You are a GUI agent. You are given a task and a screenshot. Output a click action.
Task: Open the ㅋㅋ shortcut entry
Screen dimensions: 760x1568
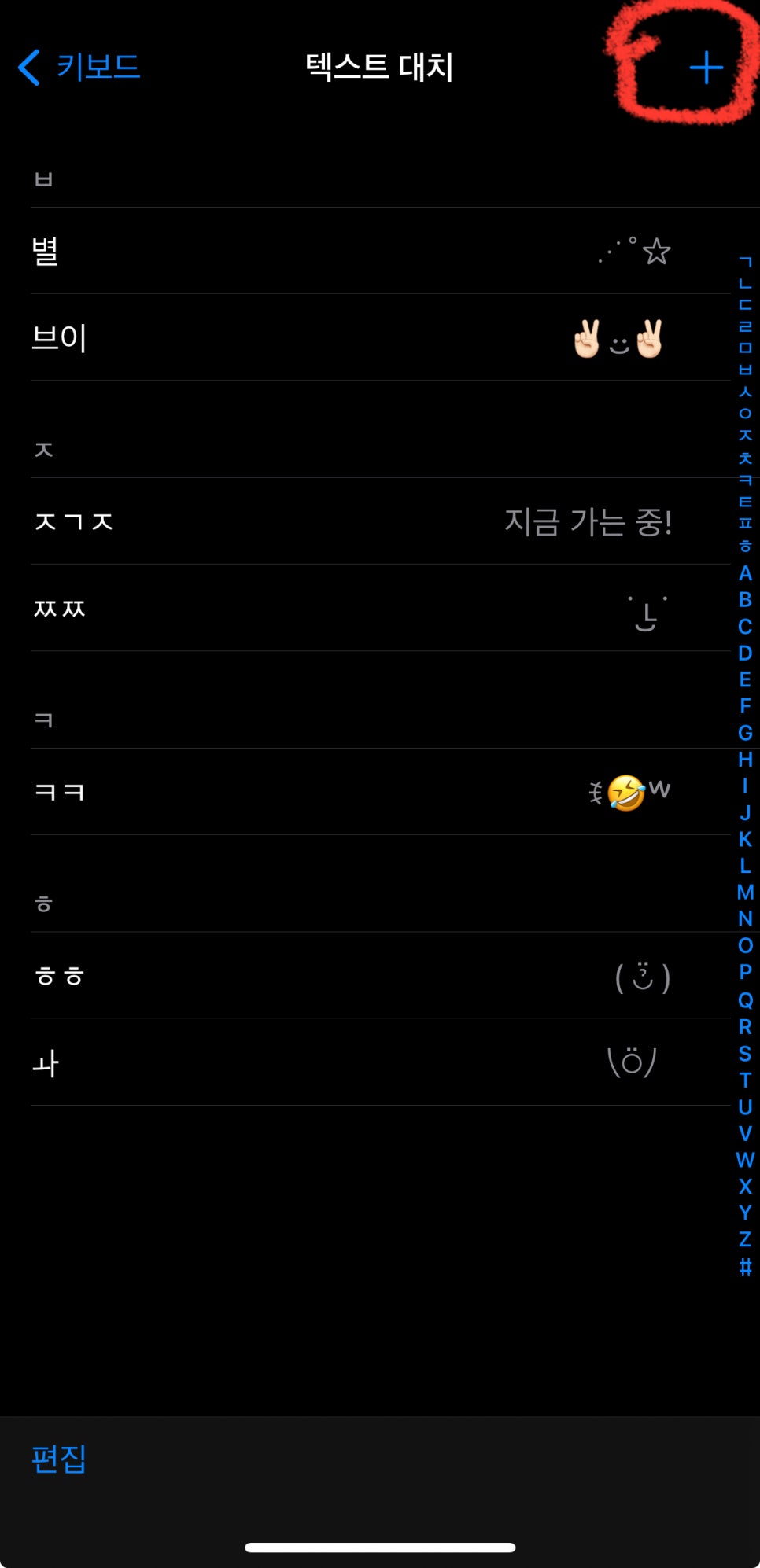point(354,792)
